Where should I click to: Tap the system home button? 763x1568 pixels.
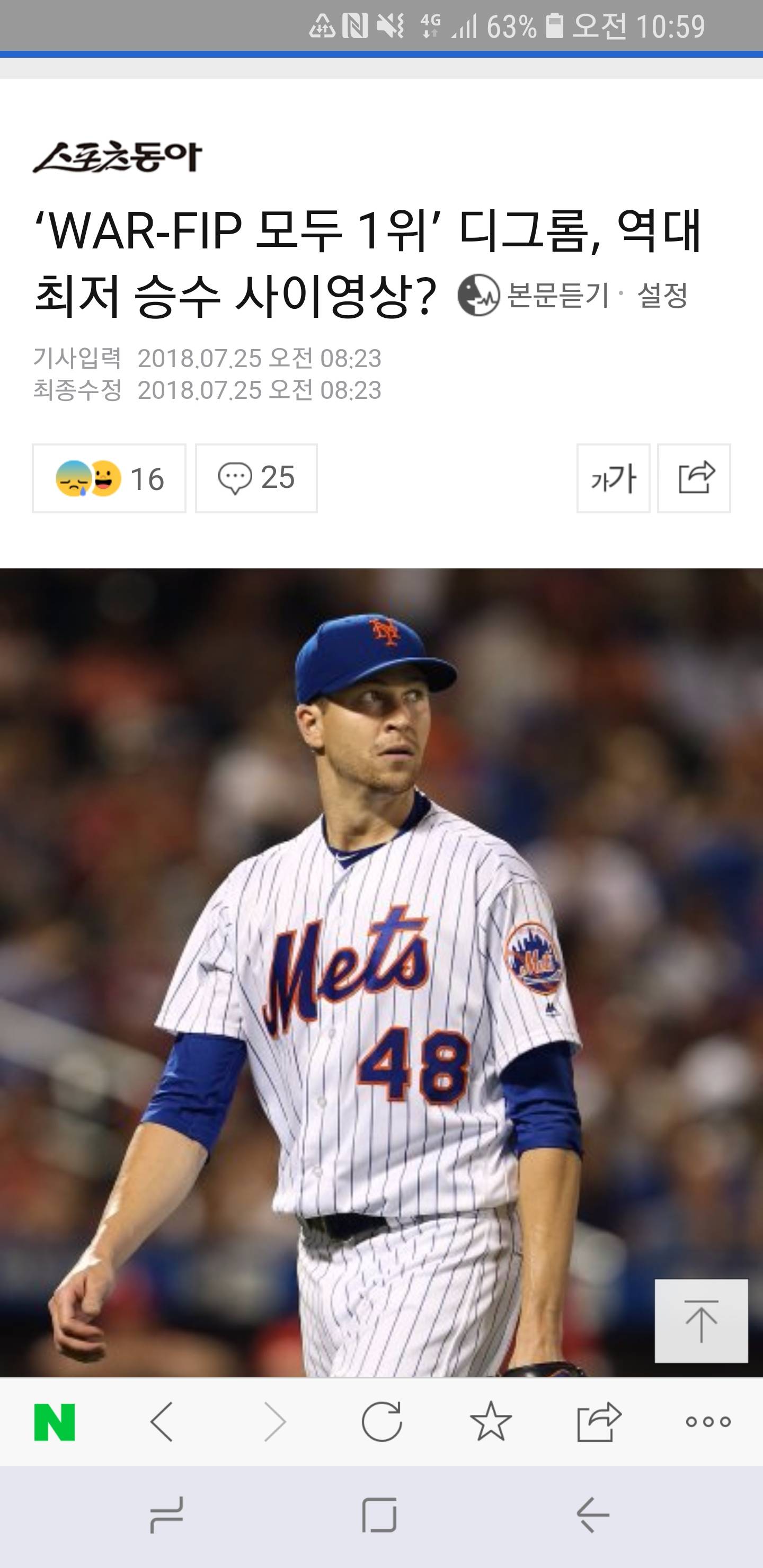379,1515
